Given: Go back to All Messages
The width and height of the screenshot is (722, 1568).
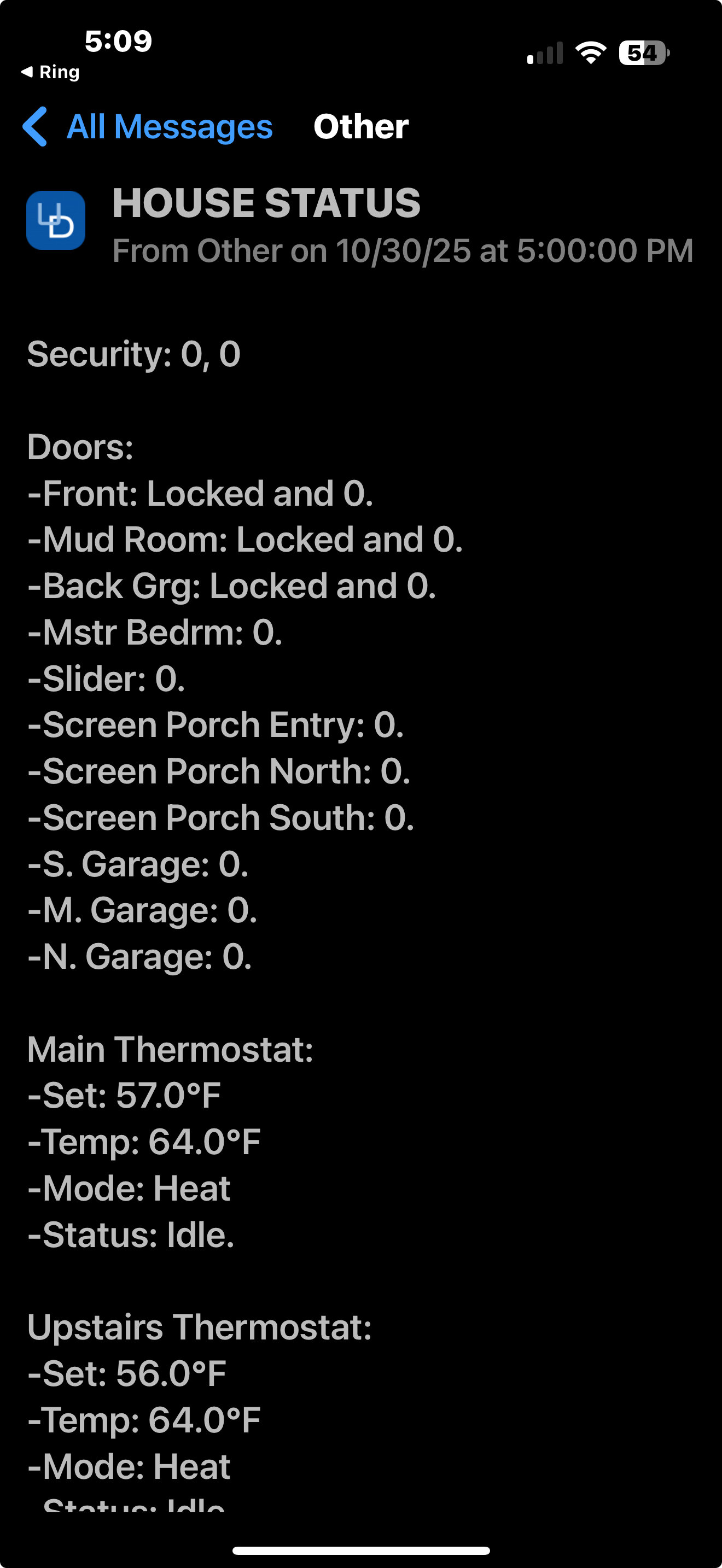Looking at the screenshot, I should pyautogui.click(x=149, y=127).
